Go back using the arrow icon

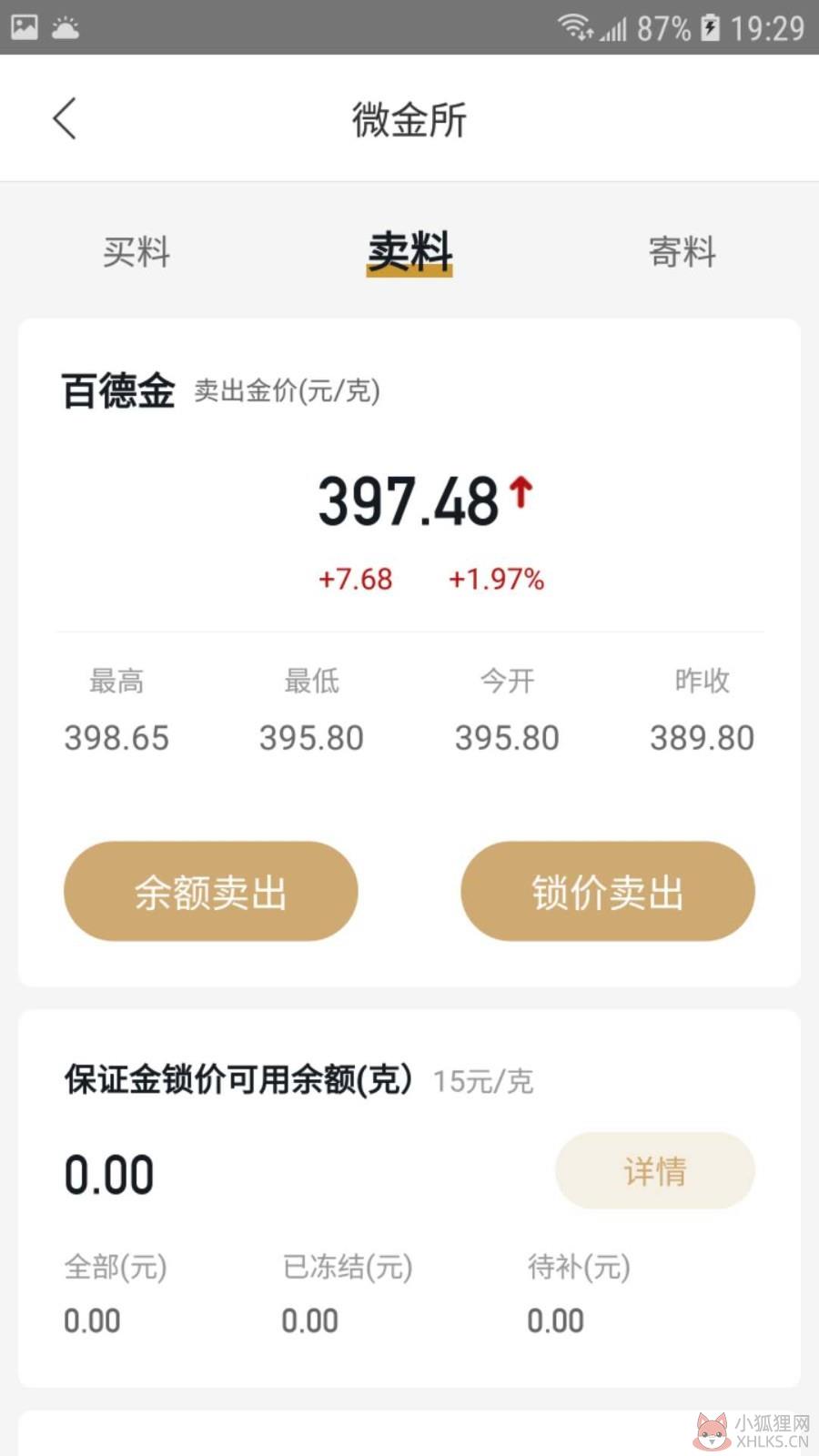(x=64, y=118)
